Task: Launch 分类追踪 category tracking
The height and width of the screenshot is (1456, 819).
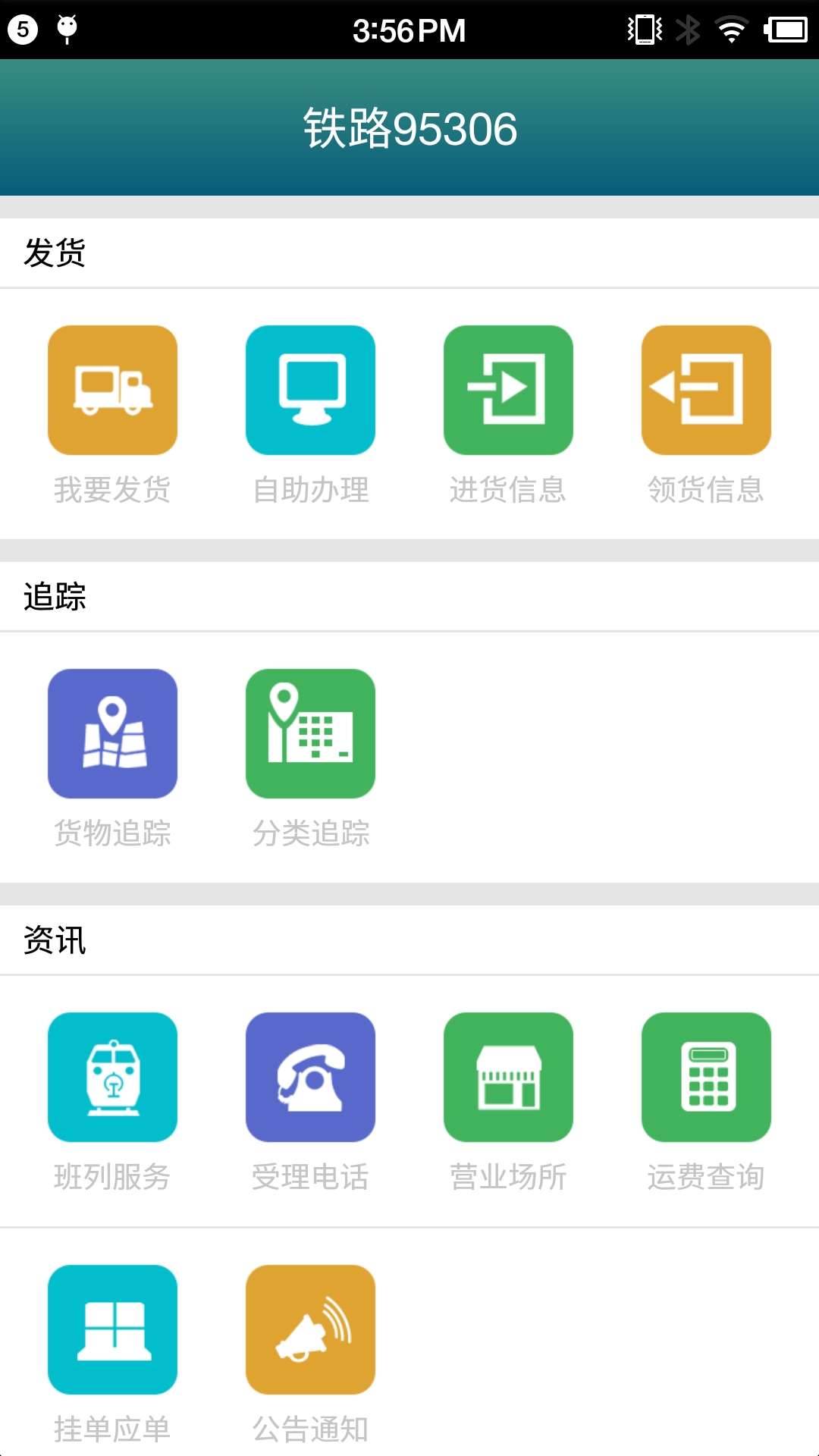Action: tap(310, 734)
